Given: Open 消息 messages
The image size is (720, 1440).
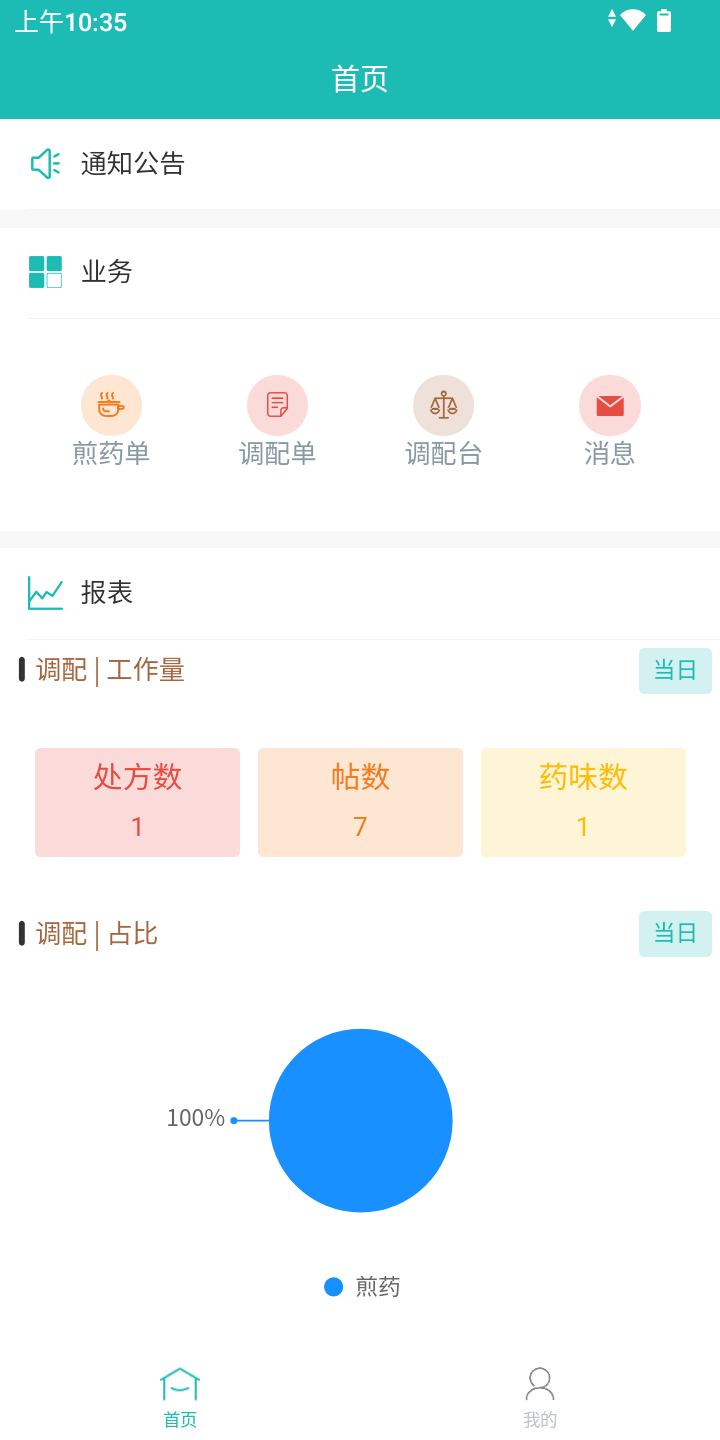Looking at the screenshot, I should (609, 422).
